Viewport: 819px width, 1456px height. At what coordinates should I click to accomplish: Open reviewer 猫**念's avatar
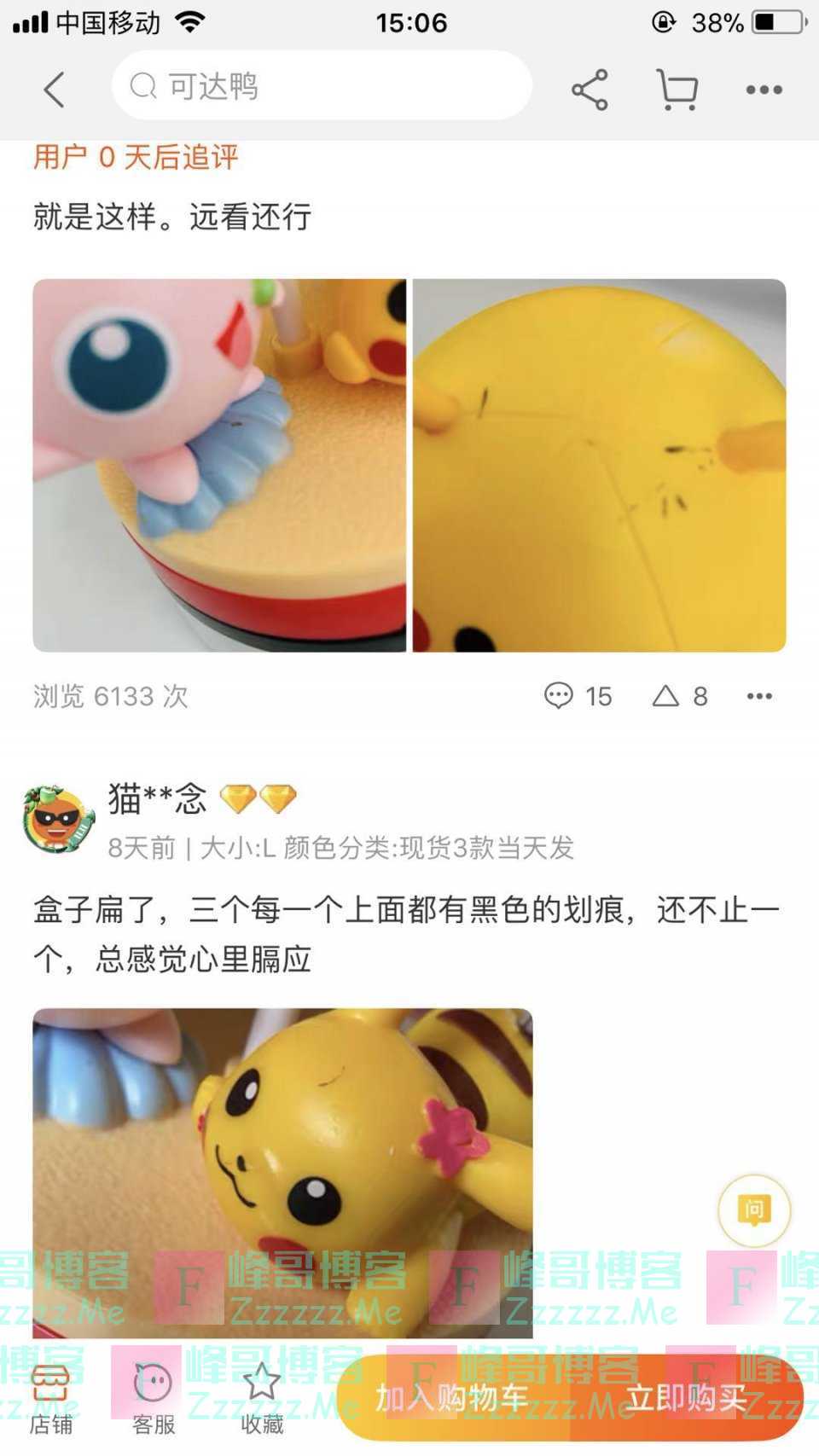(x=58, y=820)
